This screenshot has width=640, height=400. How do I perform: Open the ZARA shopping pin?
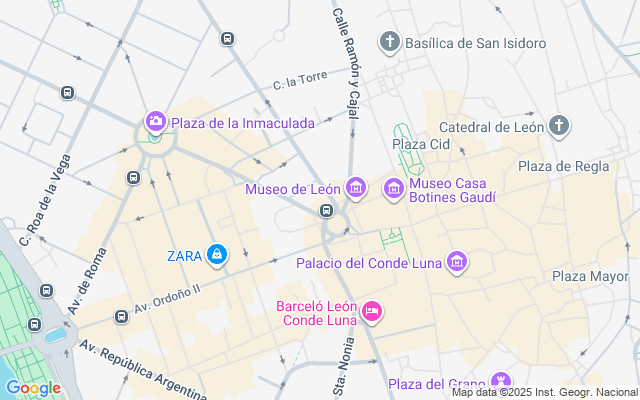[217, 255]
